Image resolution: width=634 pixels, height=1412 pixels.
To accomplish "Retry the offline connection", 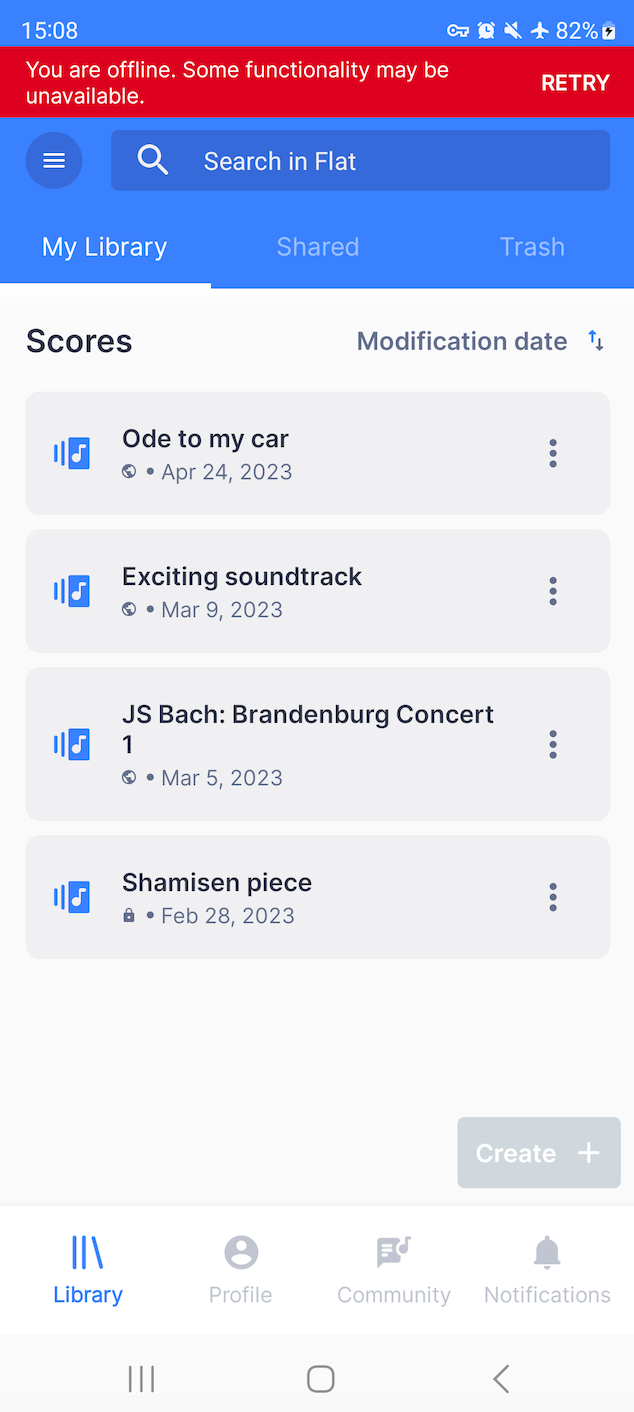I will 575,83.
